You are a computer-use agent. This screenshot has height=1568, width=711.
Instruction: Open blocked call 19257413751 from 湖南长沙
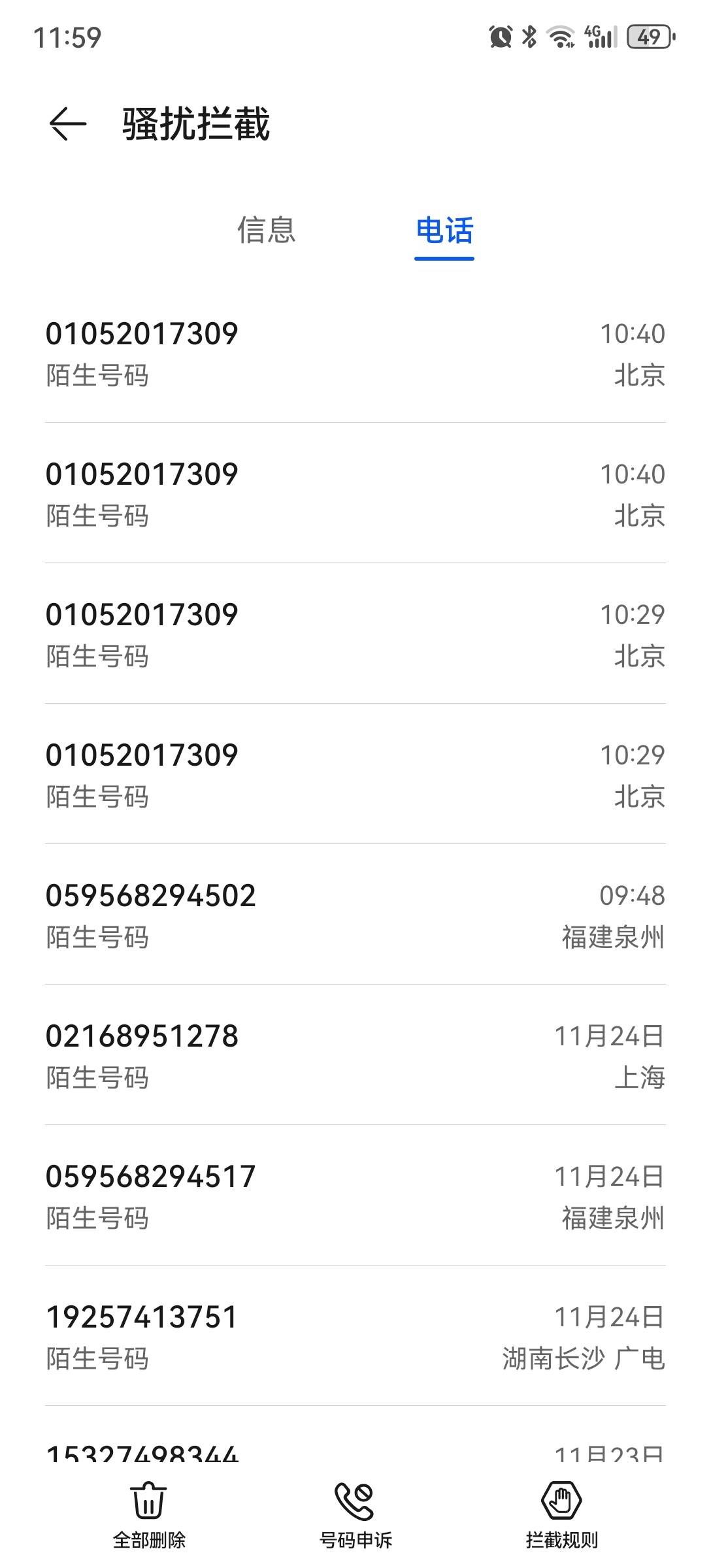pos(355,1336)
